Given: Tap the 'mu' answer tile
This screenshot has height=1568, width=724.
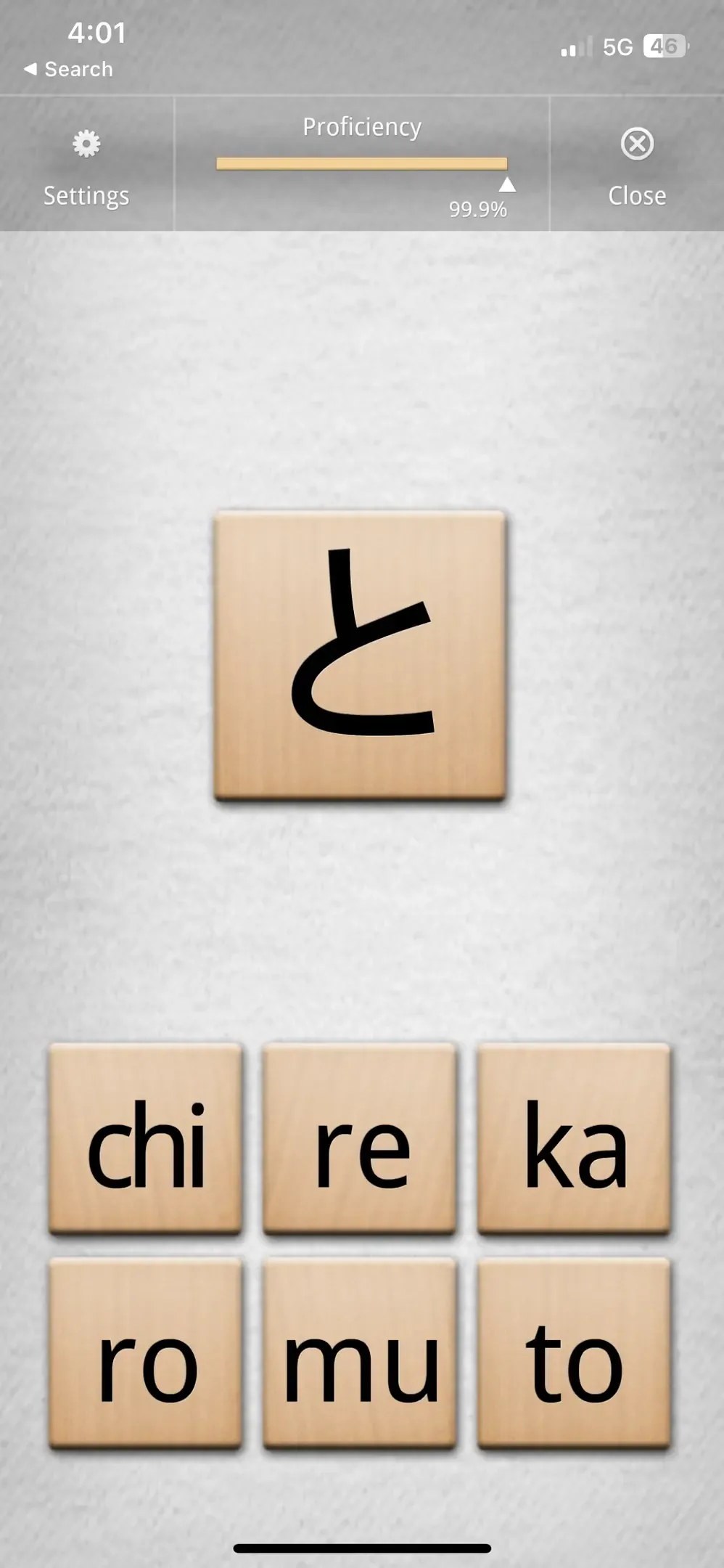Looking at the screenshot, I should (x=360, y=1353).
